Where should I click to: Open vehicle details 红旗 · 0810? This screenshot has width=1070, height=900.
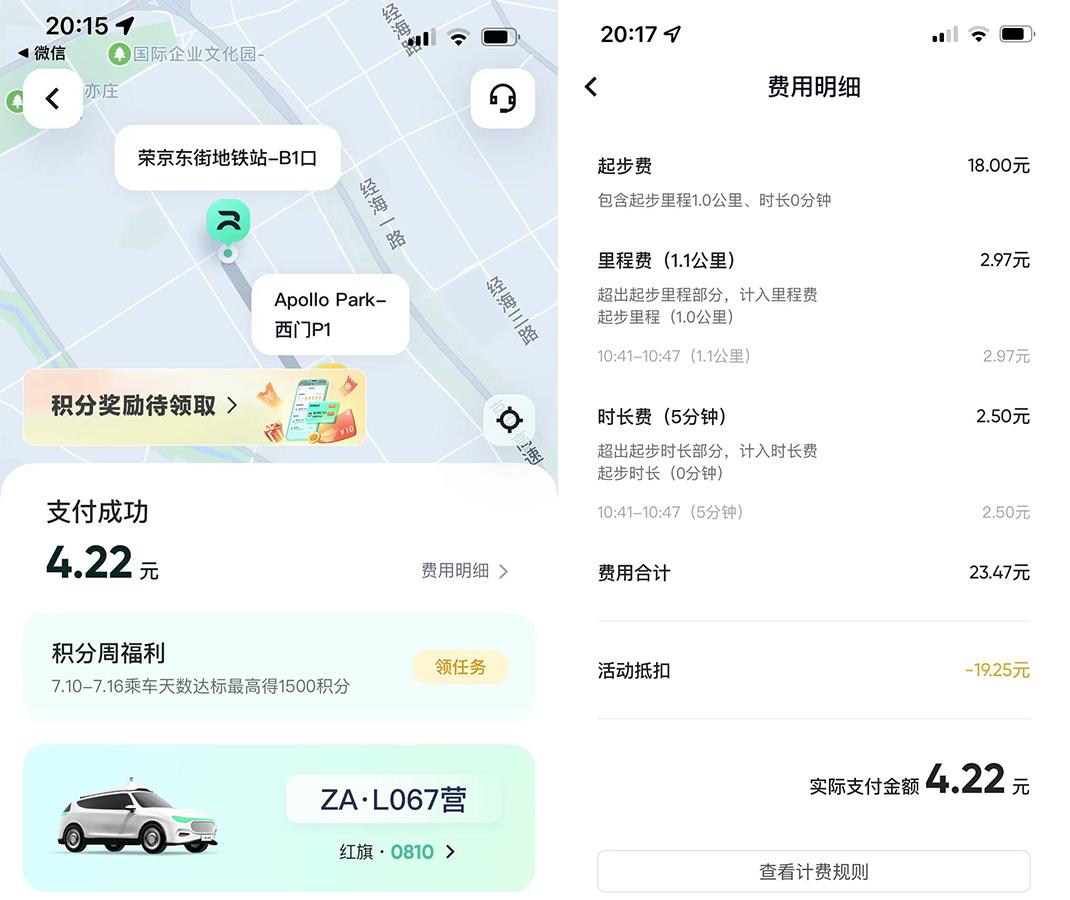(x=397, y=852)
